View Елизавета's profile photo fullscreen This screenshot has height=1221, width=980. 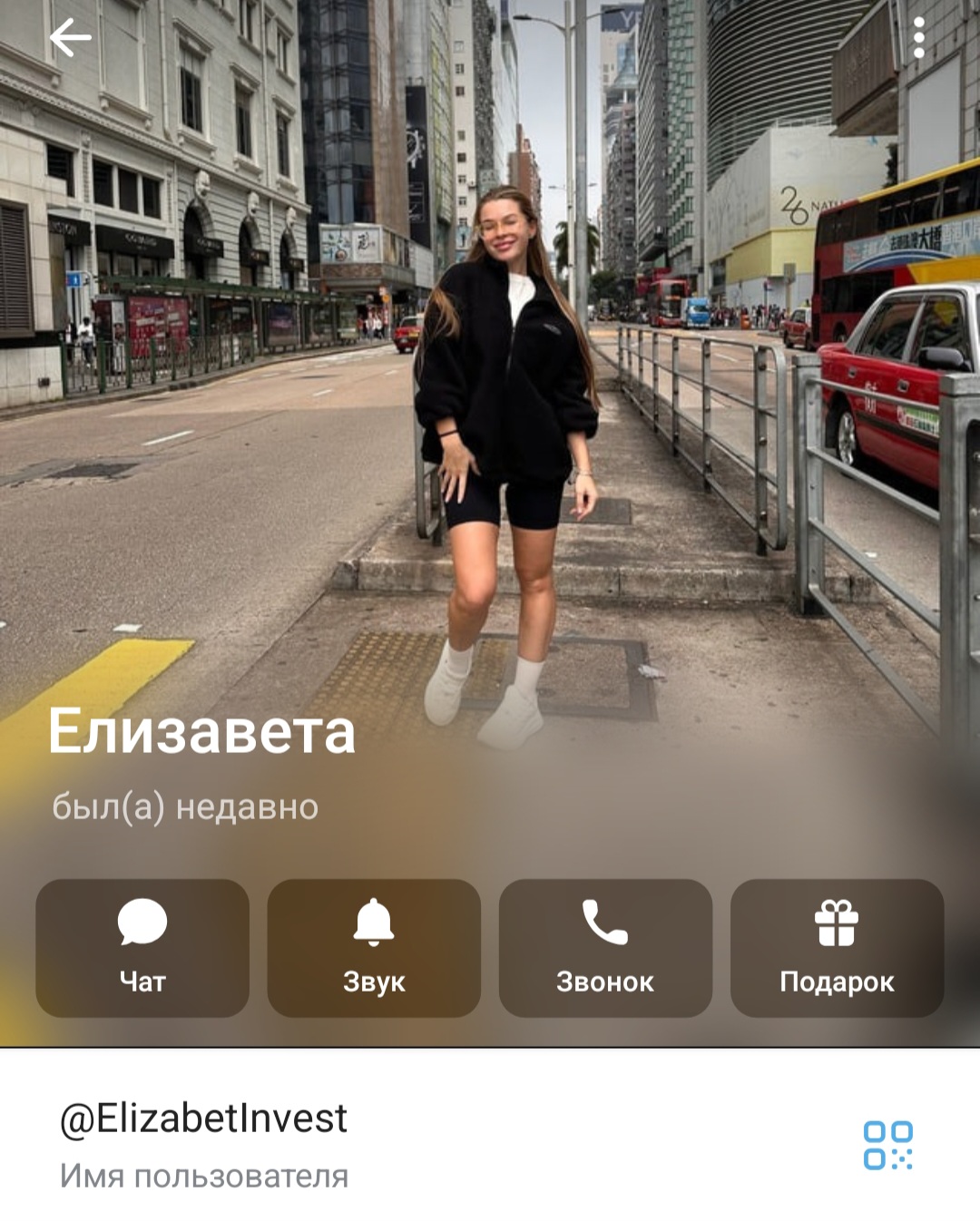(x=508, y=408)
